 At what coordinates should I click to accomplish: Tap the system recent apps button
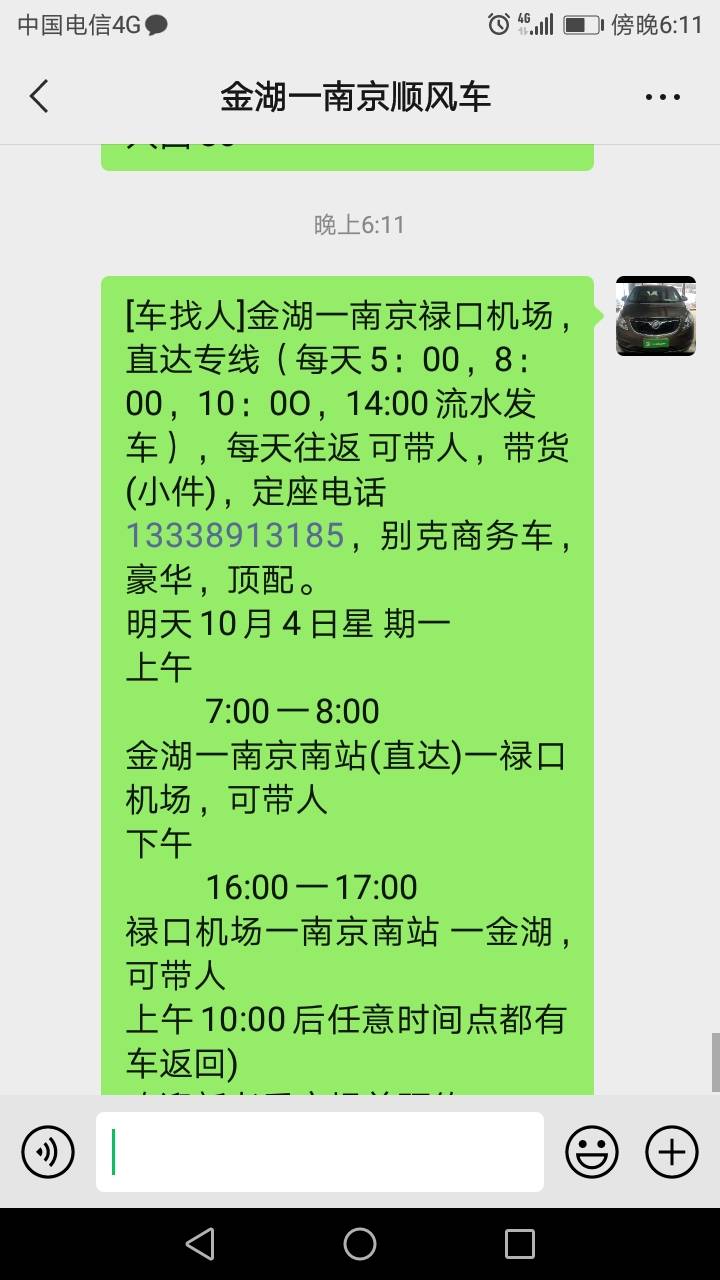[x=520, y=1244]
